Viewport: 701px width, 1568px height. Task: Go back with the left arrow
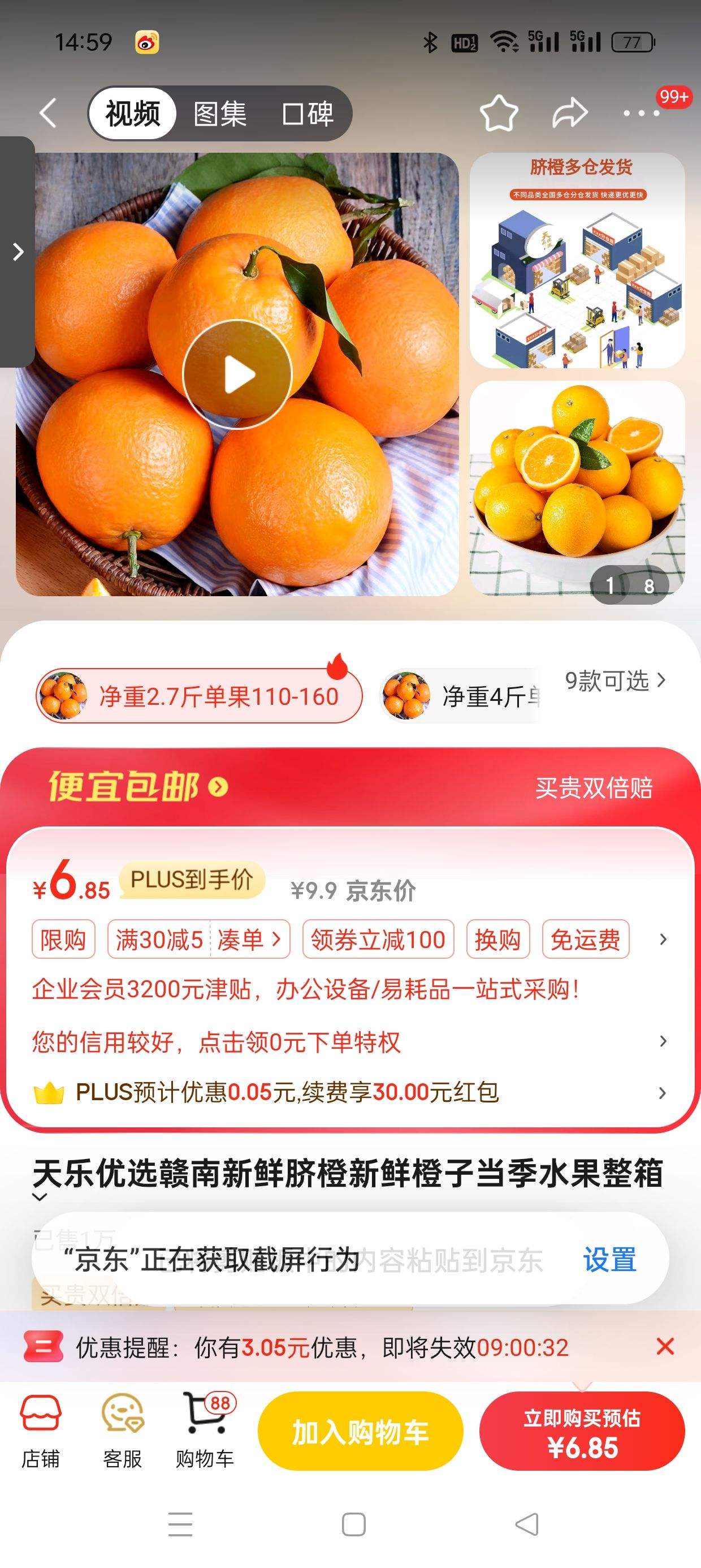pos(47,113)
